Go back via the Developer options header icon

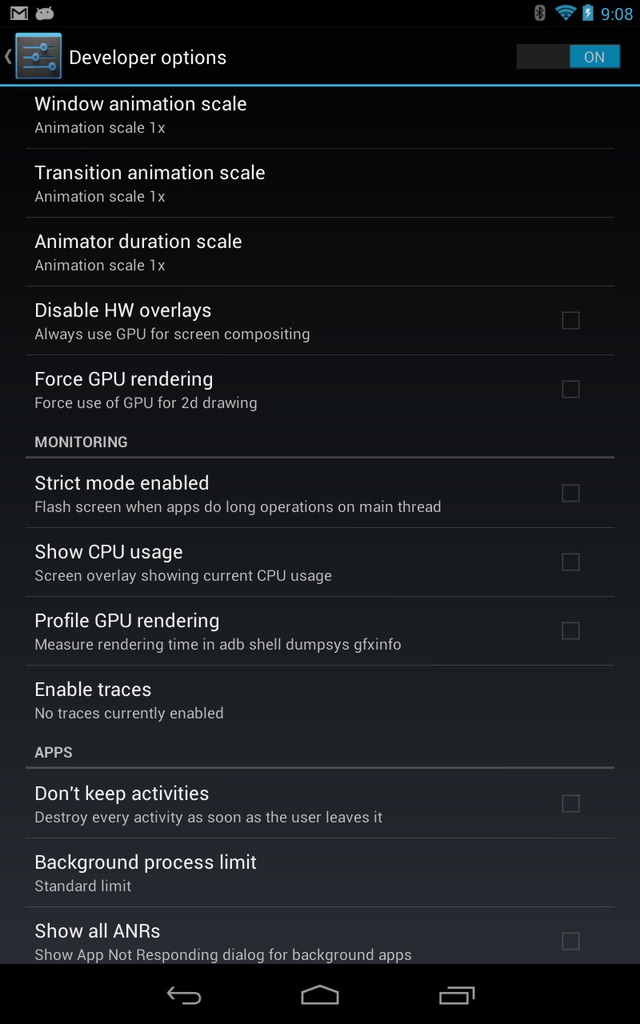click(33, 56)
